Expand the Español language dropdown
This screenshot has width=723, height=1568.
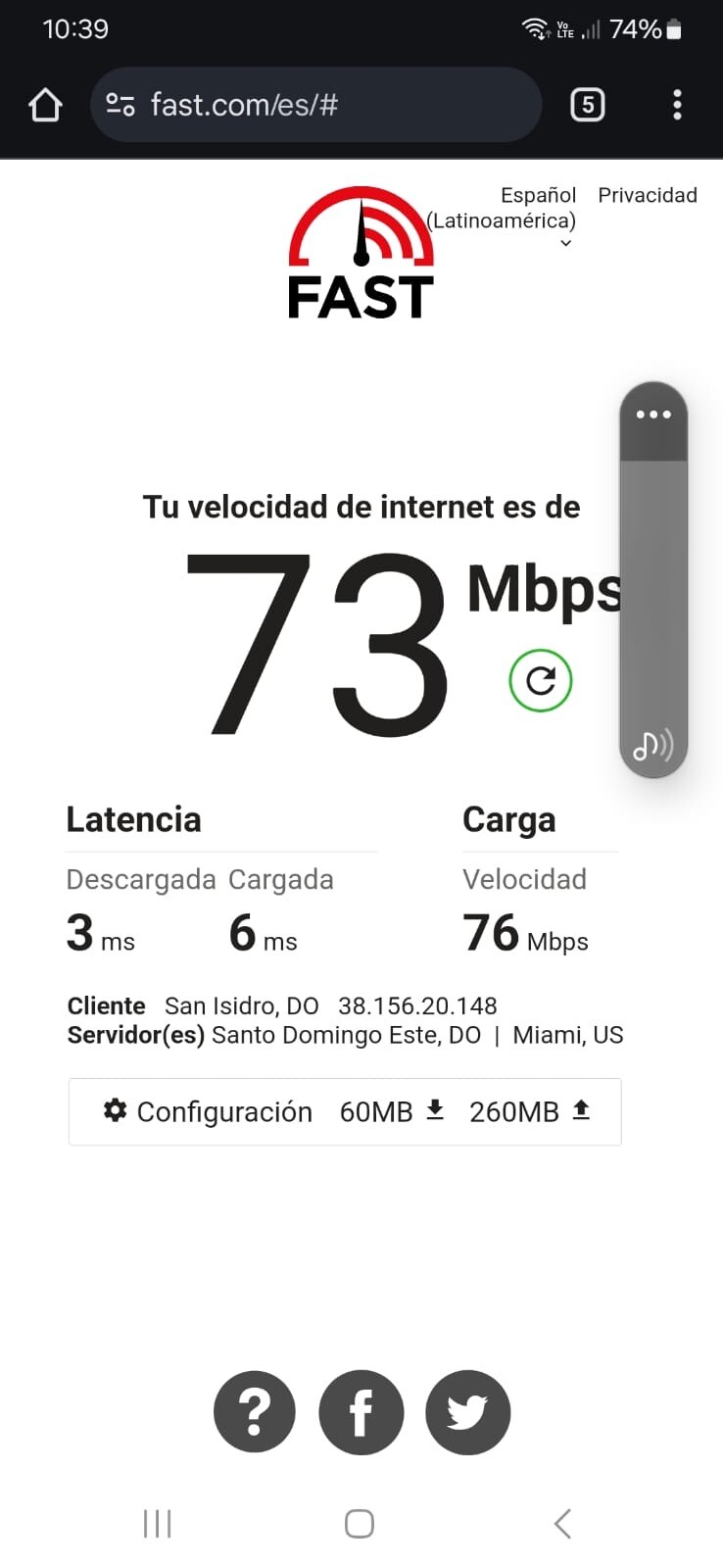pos(537,218)
